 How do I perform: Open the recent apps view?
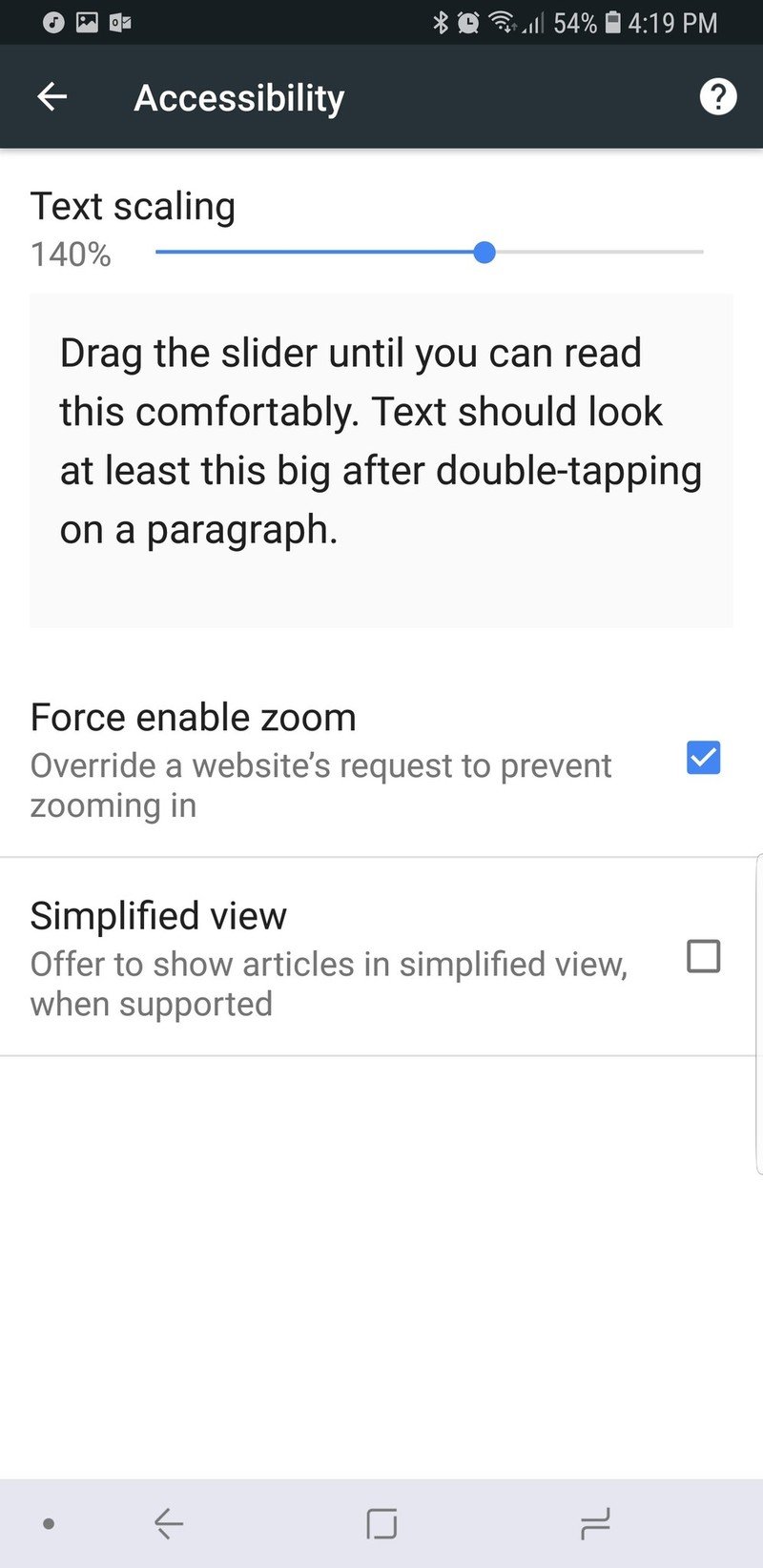point(594,1523)
